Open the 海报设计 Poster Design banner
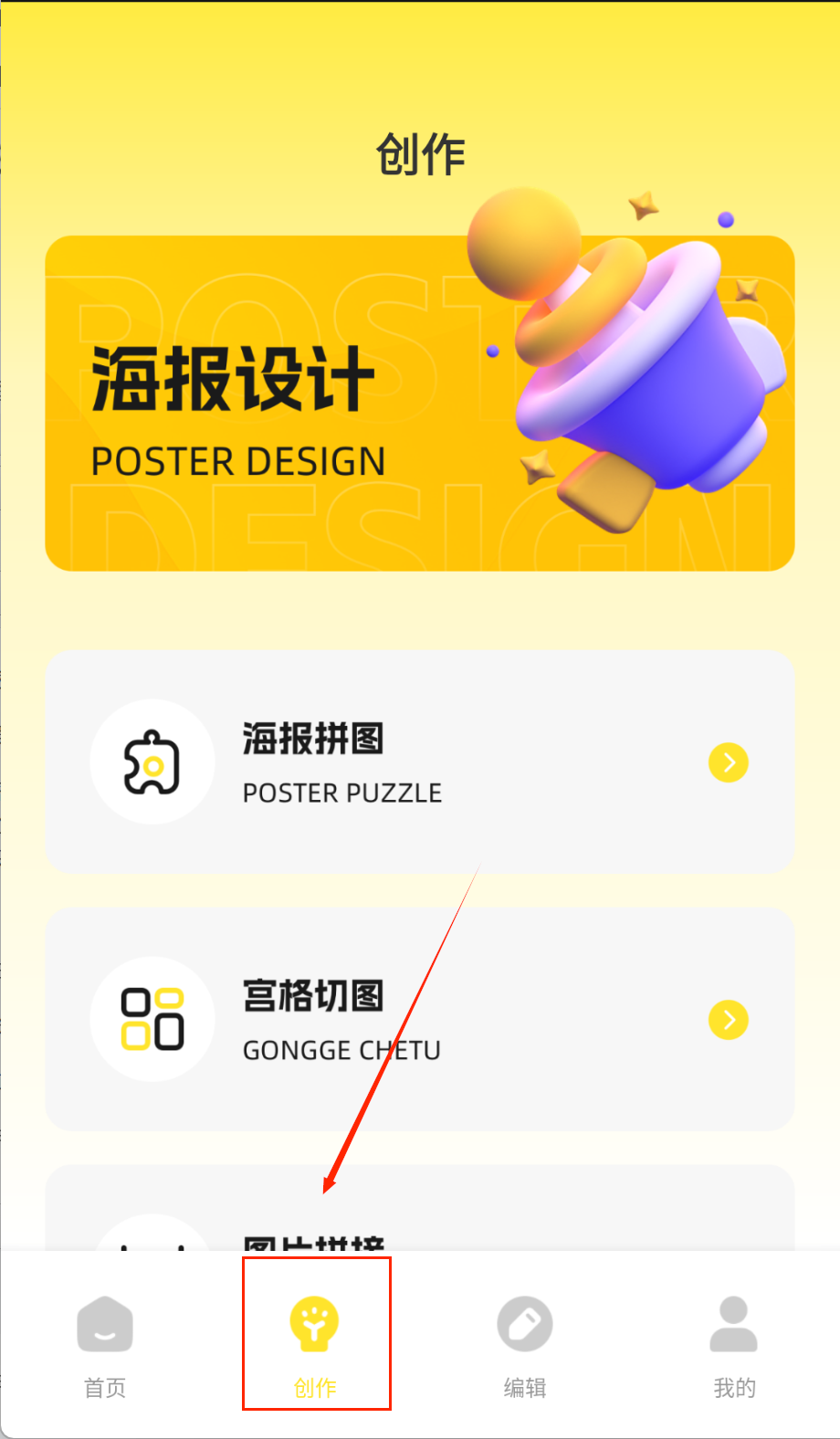Viewport: 840px width, 1439px height. point(419,404)
